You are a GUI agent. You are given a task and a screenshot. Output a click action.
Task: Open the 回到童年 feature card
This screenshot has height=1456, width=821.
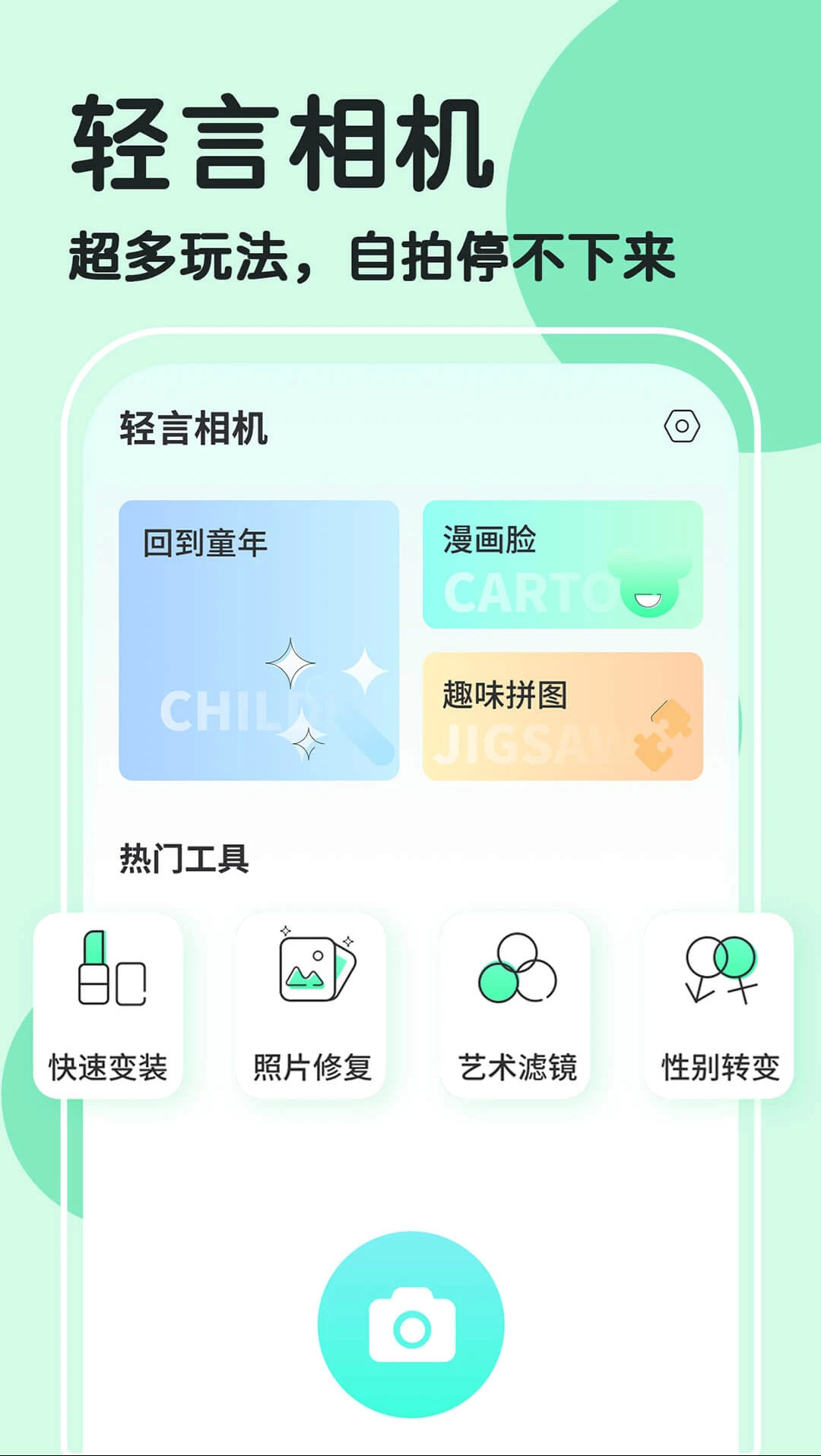point(258,638)
